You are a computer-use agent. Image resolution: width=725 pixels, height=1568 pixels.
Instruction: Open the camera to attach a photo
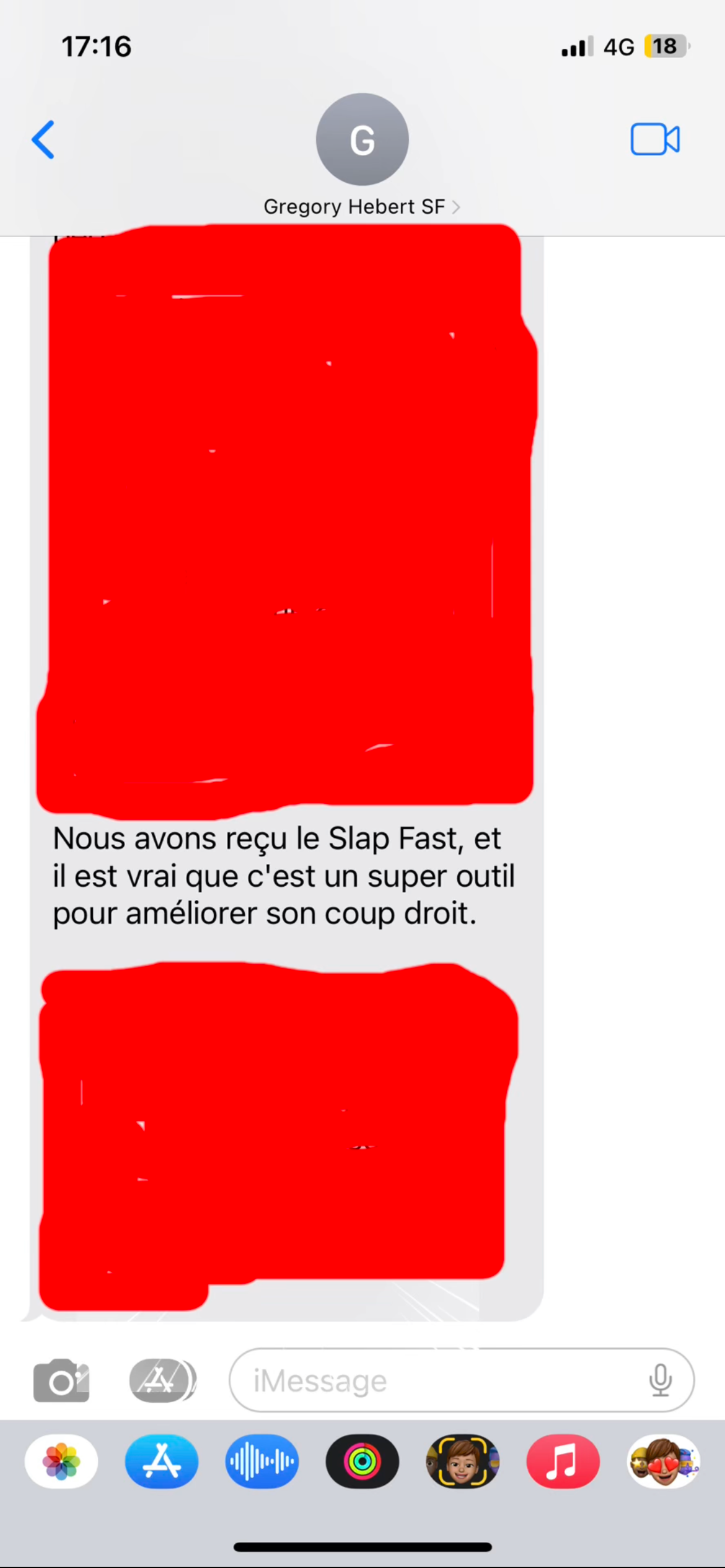pyautogui.click(x=61, y=1380)
